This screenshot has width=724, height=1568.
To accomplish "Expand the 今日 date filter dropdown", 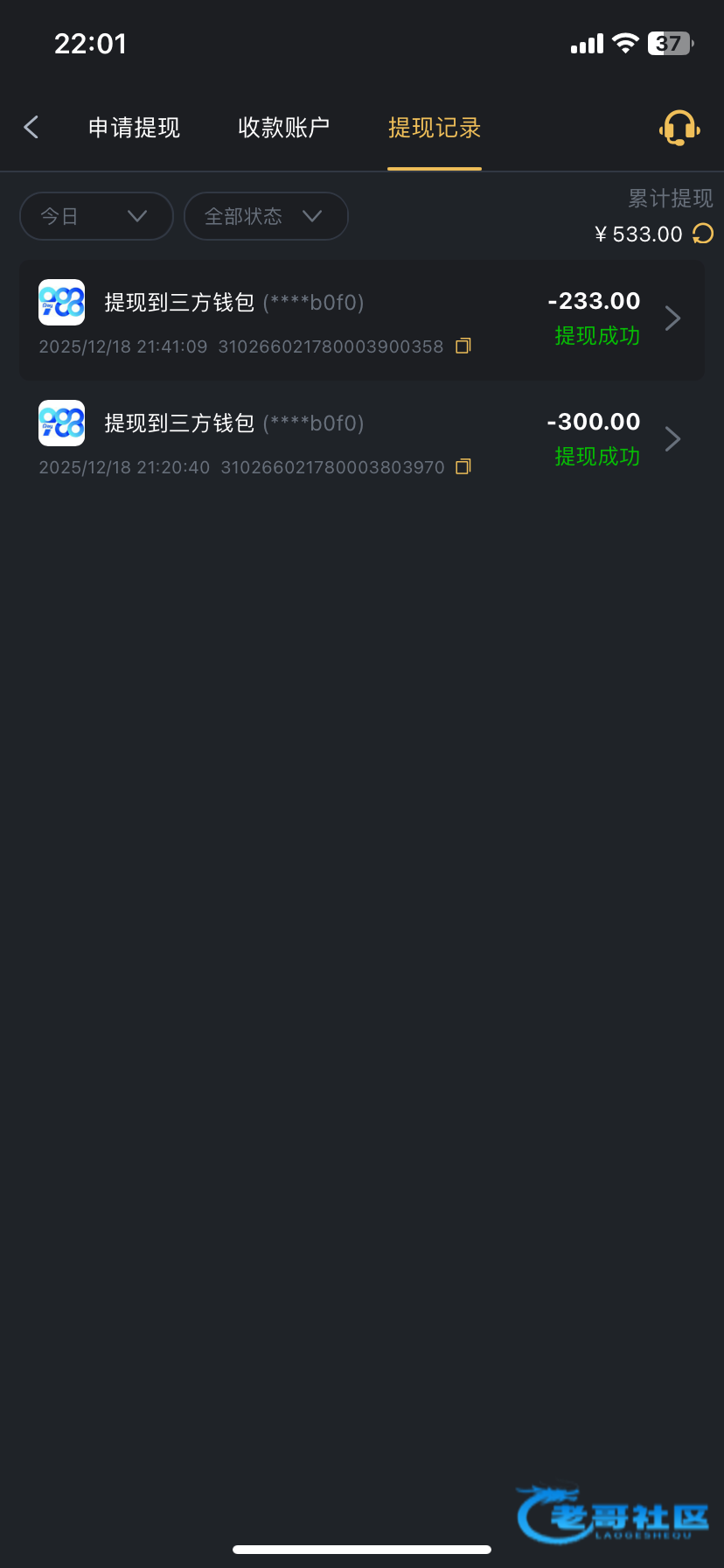I will 96,216.
